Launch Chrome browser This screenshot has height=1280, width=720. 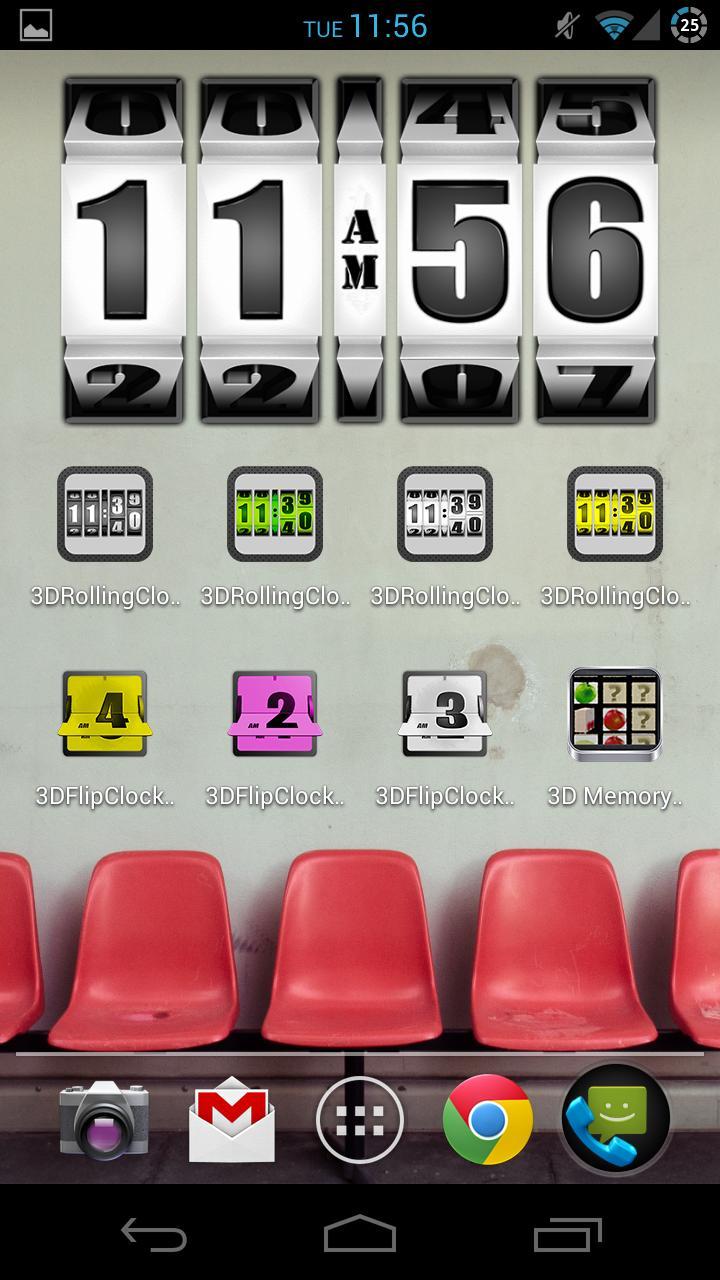tap(488, 1120)
